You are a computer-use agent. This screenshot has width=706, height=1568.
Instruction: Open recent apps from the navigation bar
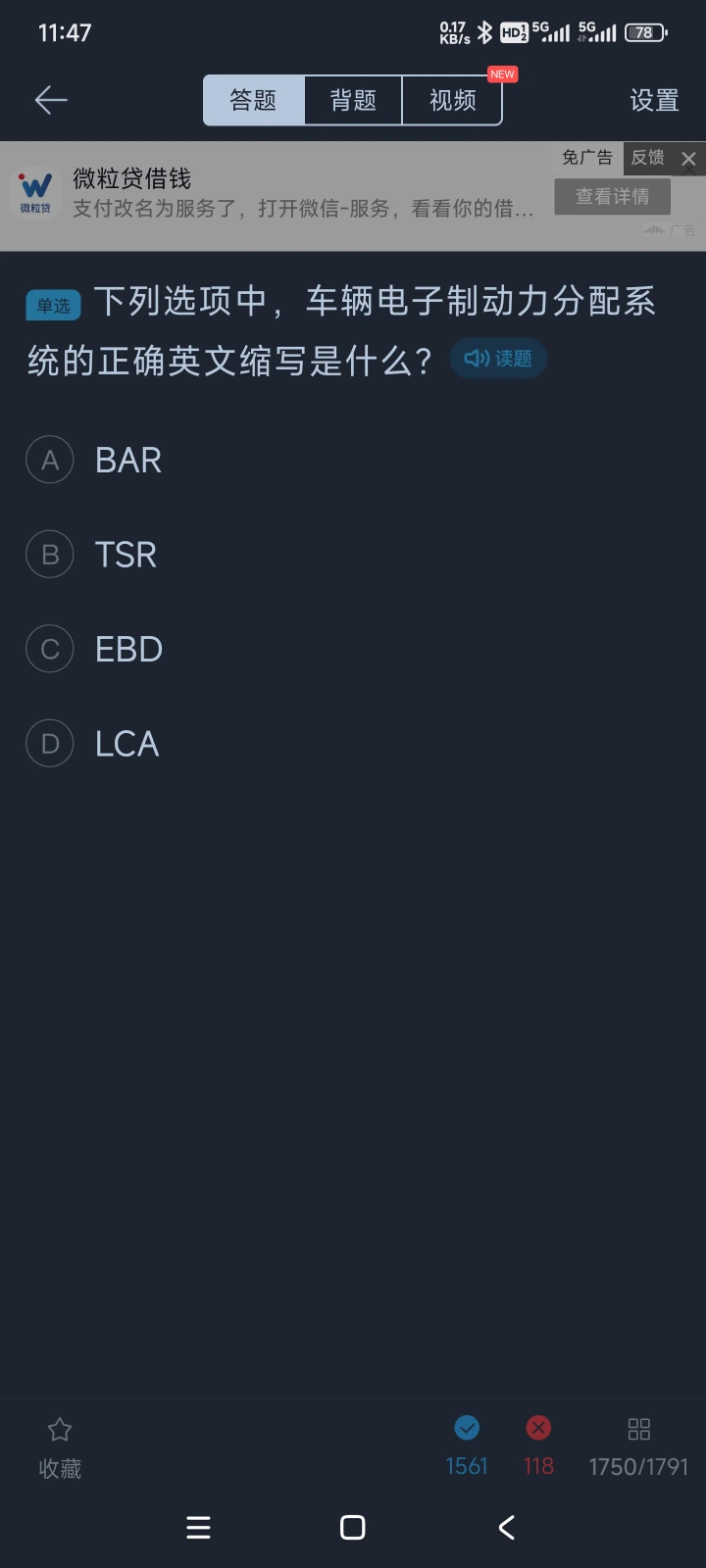pos(199,1527)
